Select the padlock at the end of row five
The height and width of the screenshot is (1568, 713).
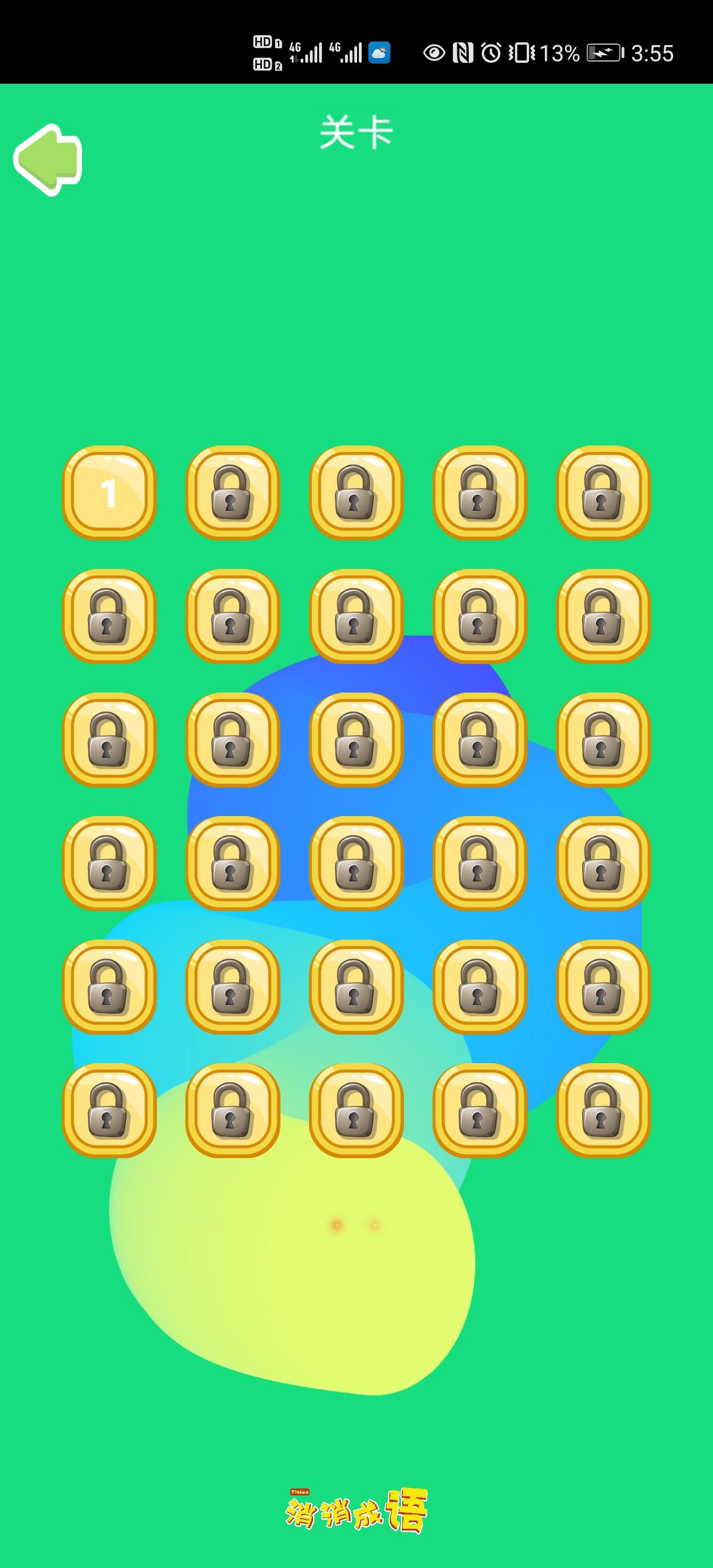pyautogui.click(x=603, y=988)
